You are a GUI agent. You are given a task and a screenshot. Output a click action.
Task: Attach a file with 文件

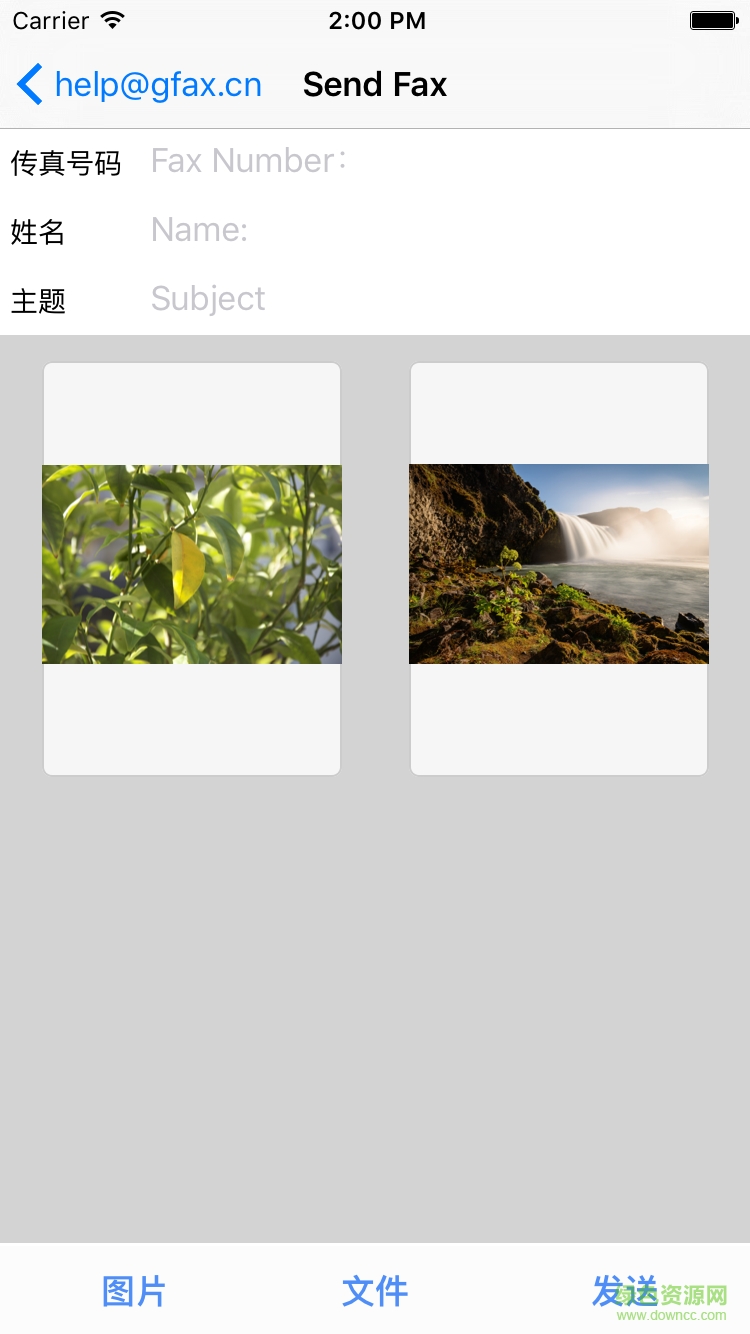click(375, 1291)
